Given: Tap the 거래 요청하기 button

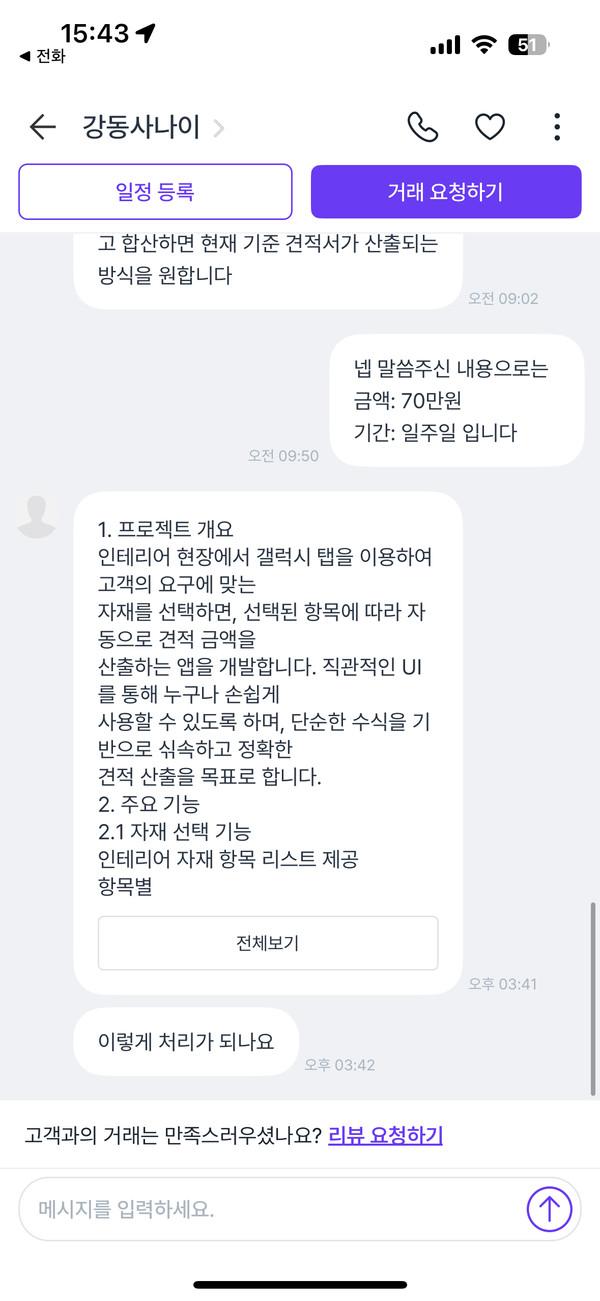Looking at the screenshot, I should pos(446,192).
